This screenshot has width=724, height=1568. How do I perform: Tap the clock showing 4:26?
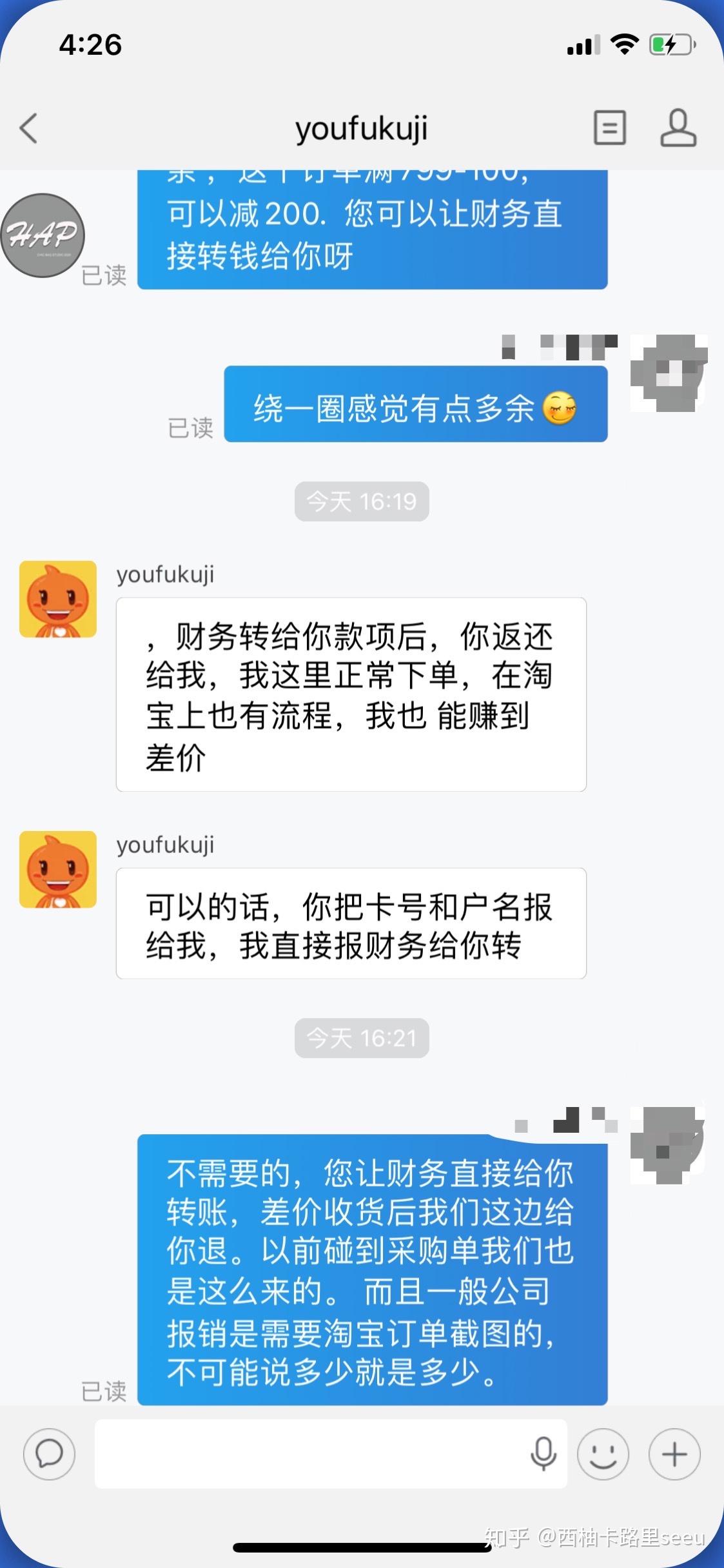(x=90, y=44)
